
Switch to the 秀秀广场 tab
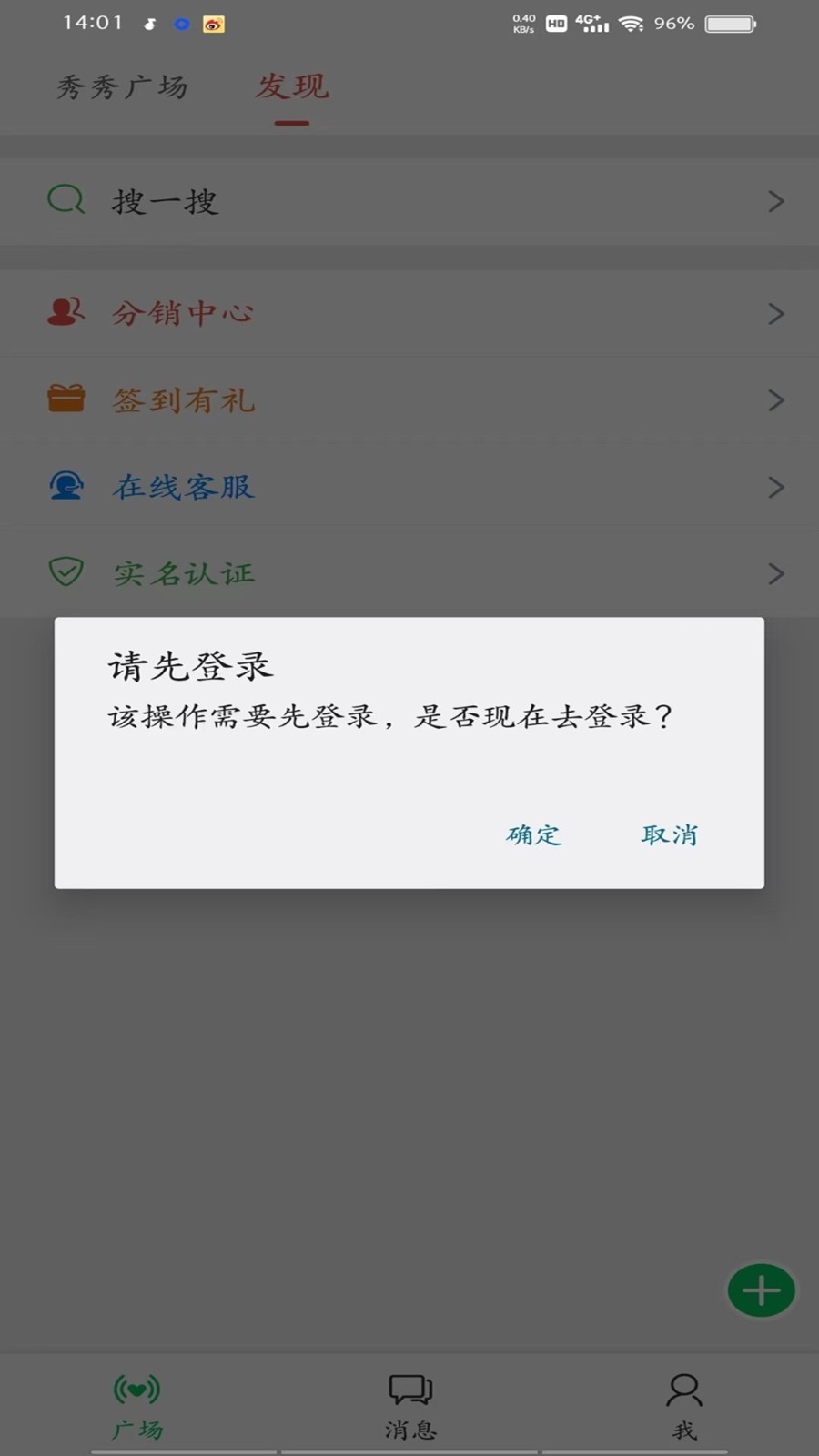(122, 87)
